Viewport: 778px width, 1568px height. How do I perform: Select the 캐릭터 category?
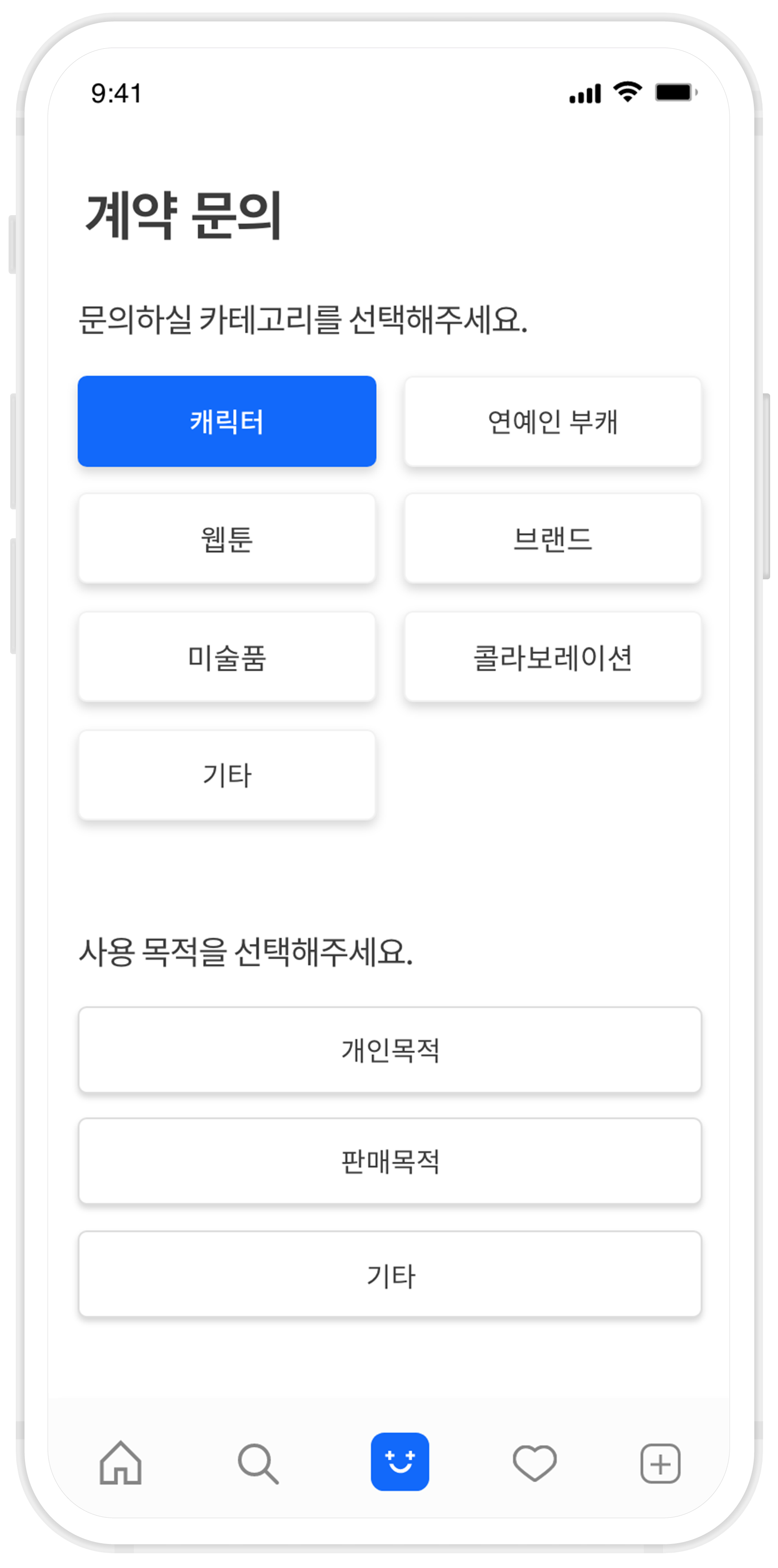227,421
